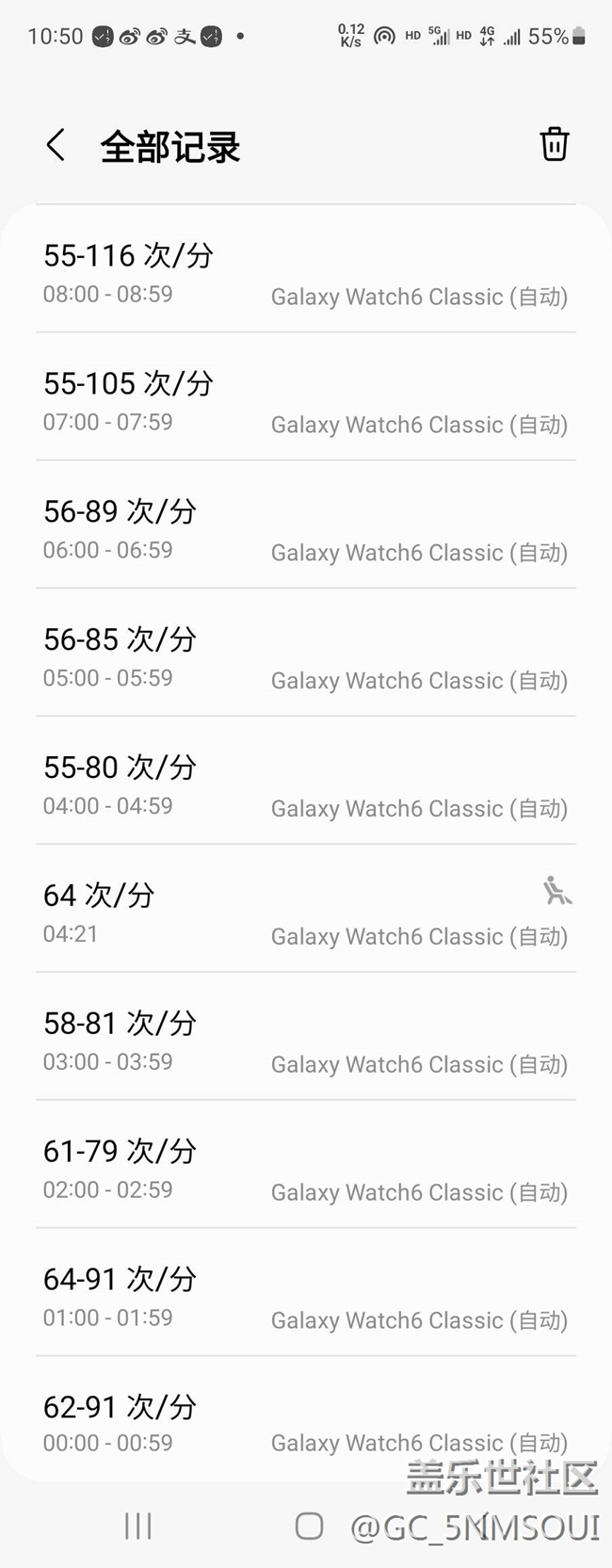View the 00:00 - 00:59 record
The height and width of the screenshot is (1568, 612).
(305, 1422)
